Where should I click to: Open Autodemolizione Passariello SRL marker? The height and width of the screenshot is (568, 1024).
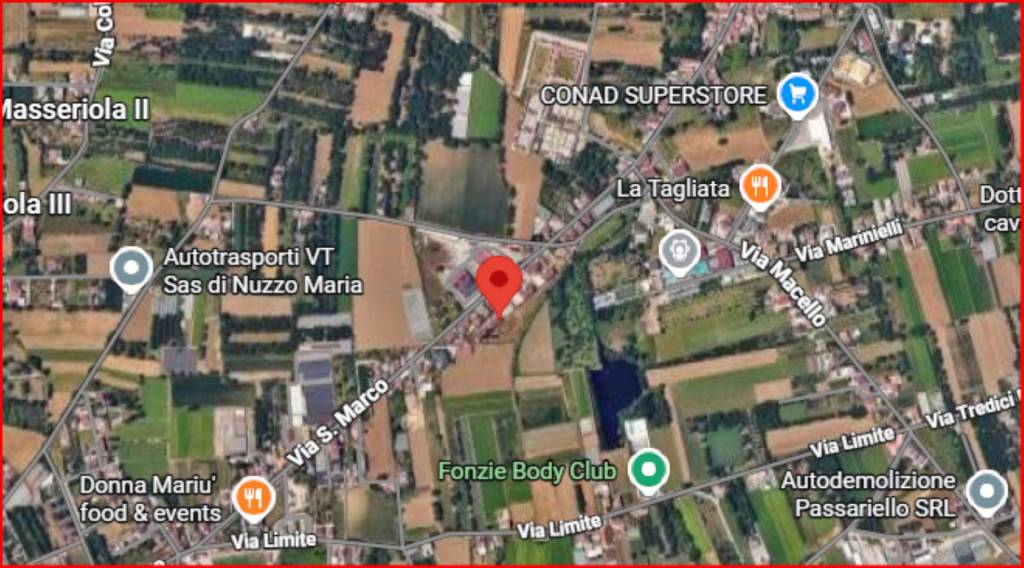click(987, 491)
